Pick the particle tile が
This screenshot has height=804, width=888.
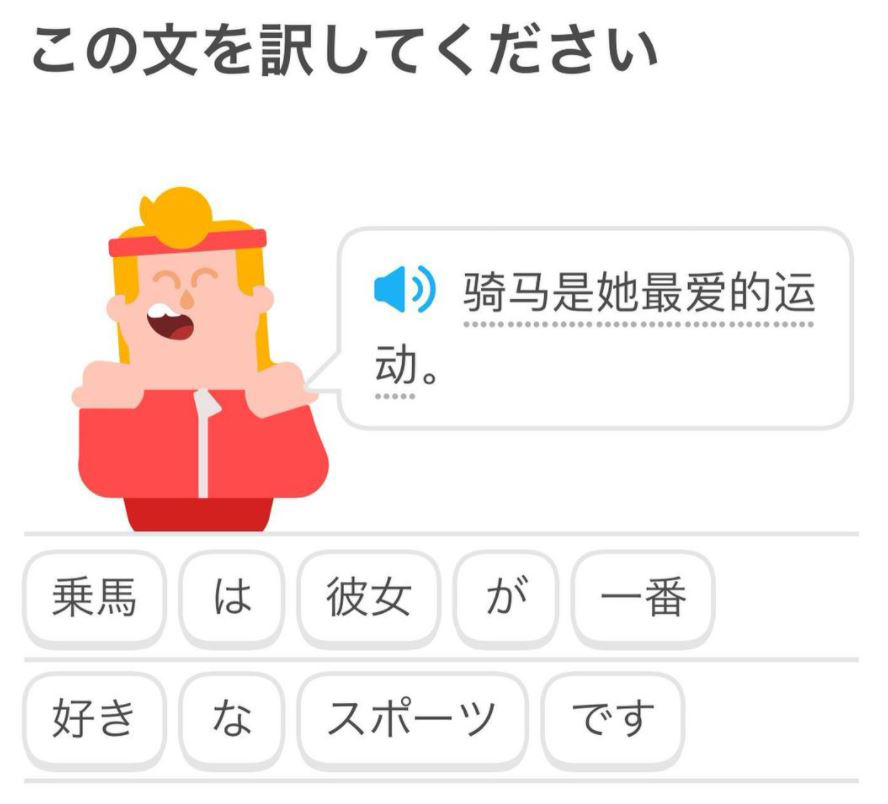506,598
